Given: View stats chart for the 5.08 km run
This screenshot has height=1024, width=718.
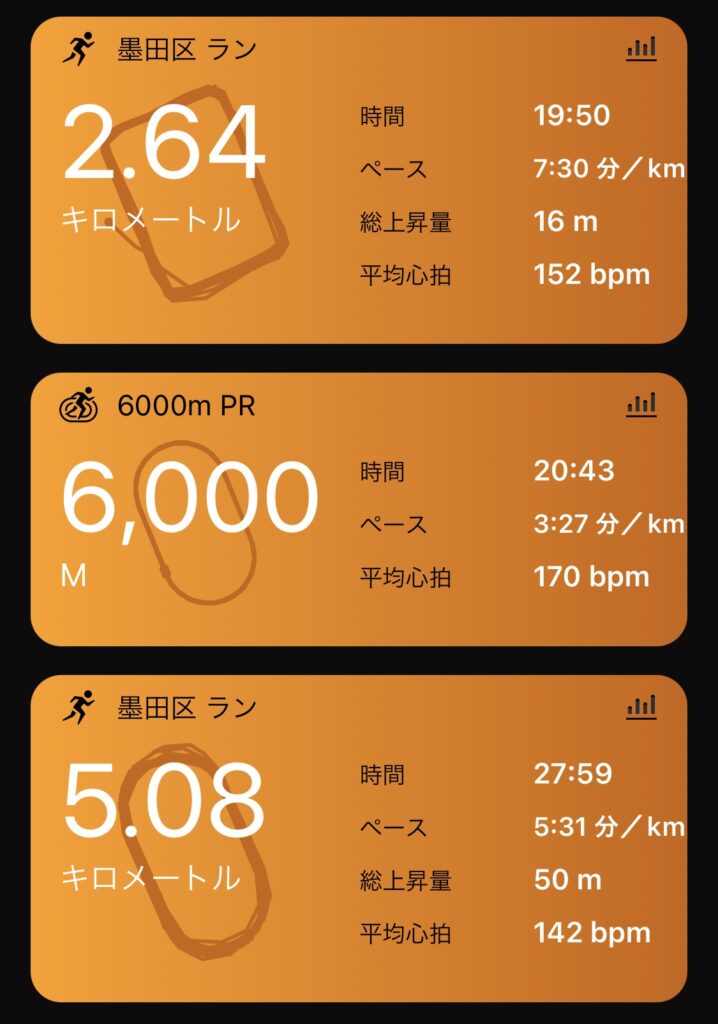Looking at the screenshot, I should (641, 707).
